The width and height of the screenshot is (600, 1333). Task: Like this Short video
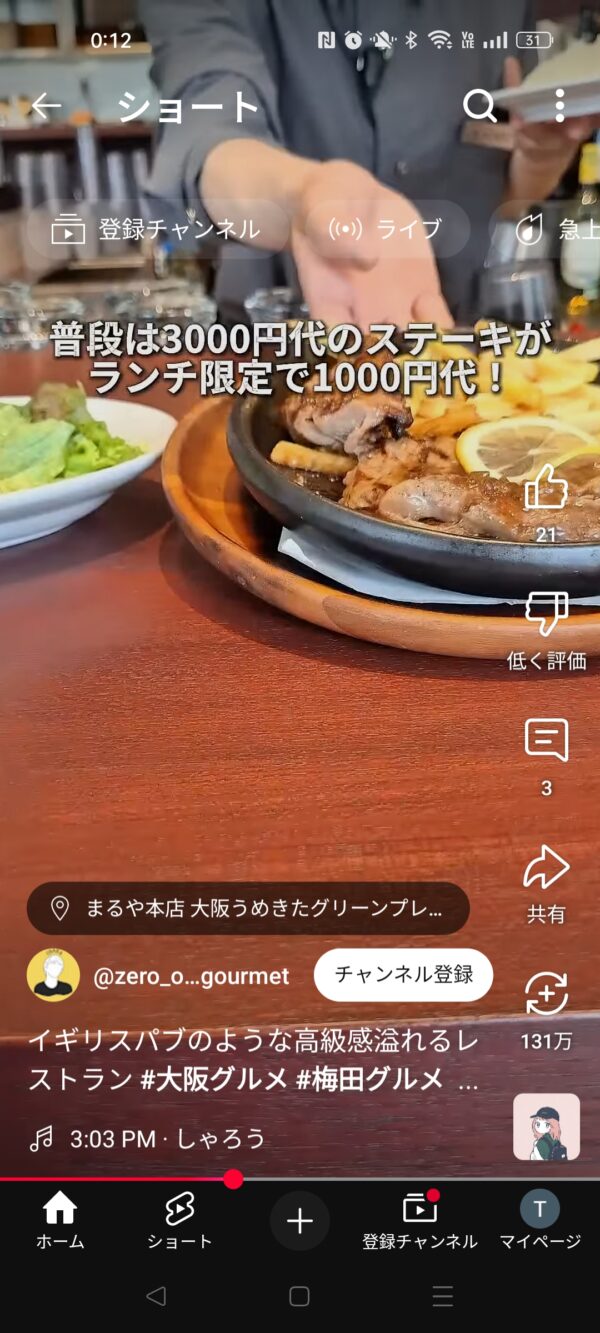[546, 490]
